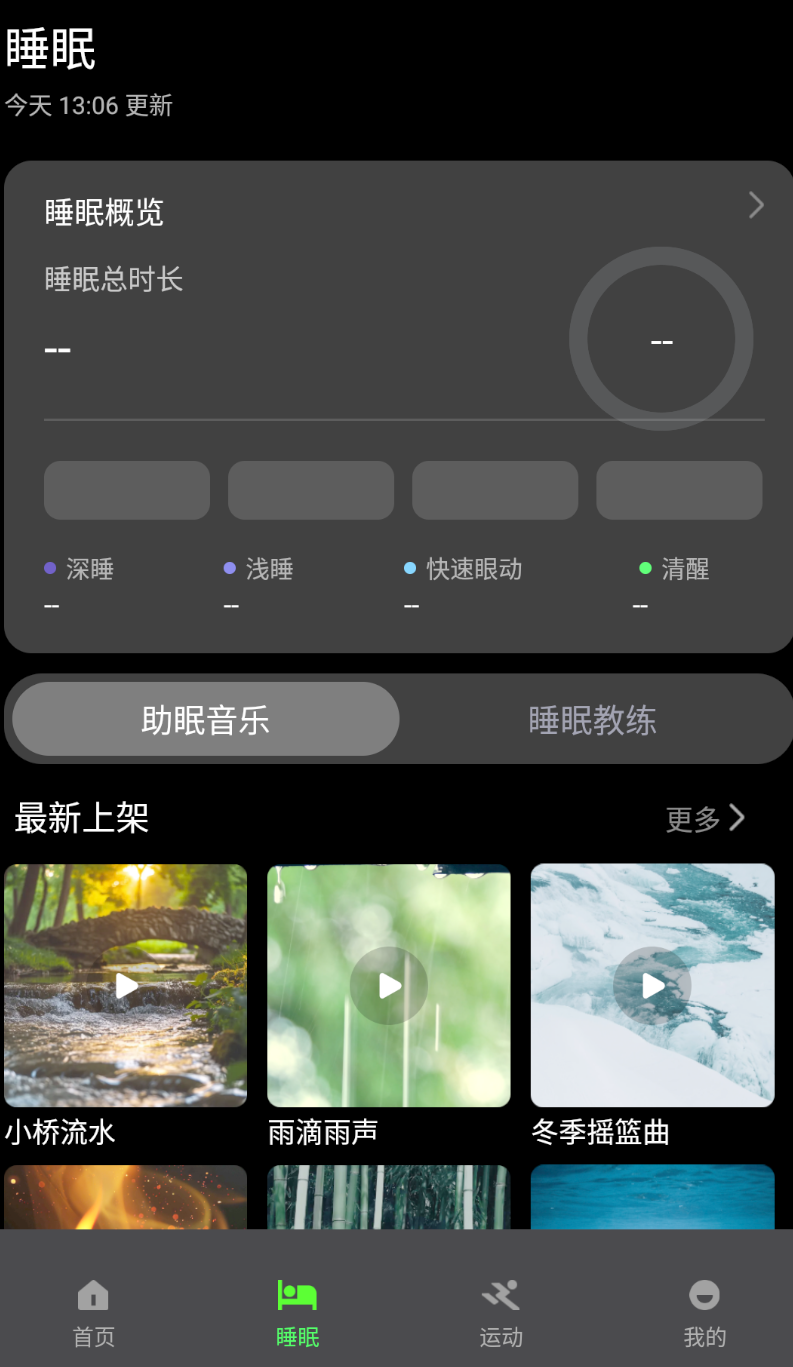Play the 雨滴雨声 sleep track
The image size is (793, 1367).
click(x=389, y=985)
